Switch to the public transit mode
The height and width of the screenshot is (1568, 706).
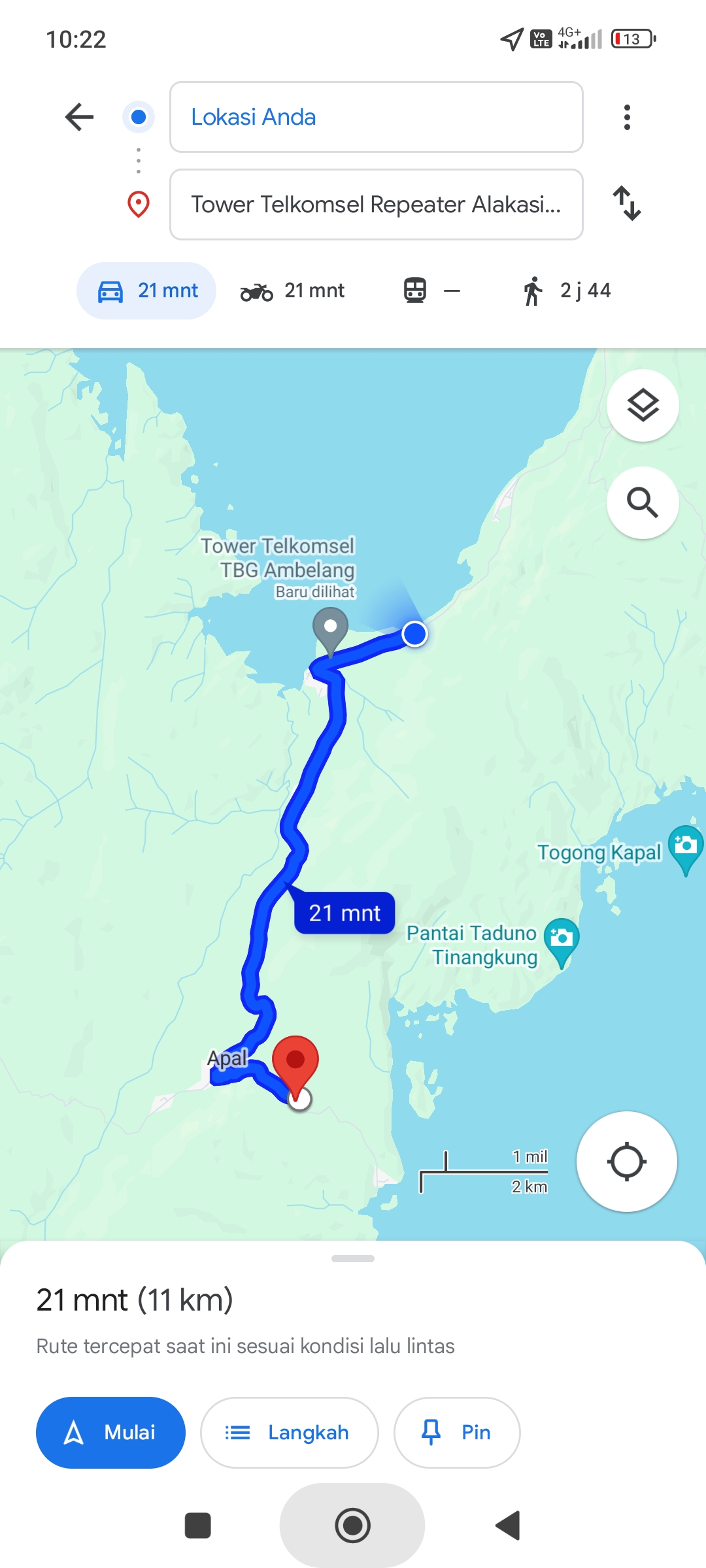[x=431, y=291]
